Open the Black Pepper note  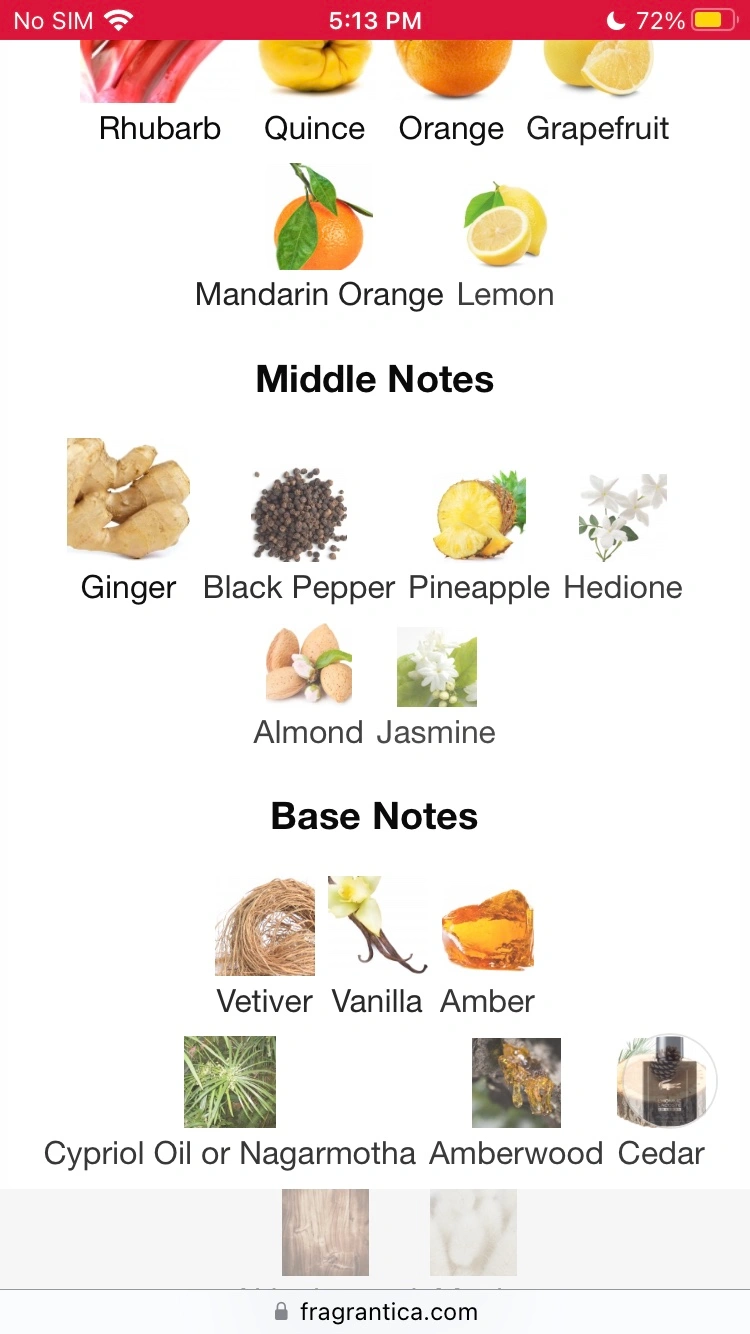(x=299, y=586)
